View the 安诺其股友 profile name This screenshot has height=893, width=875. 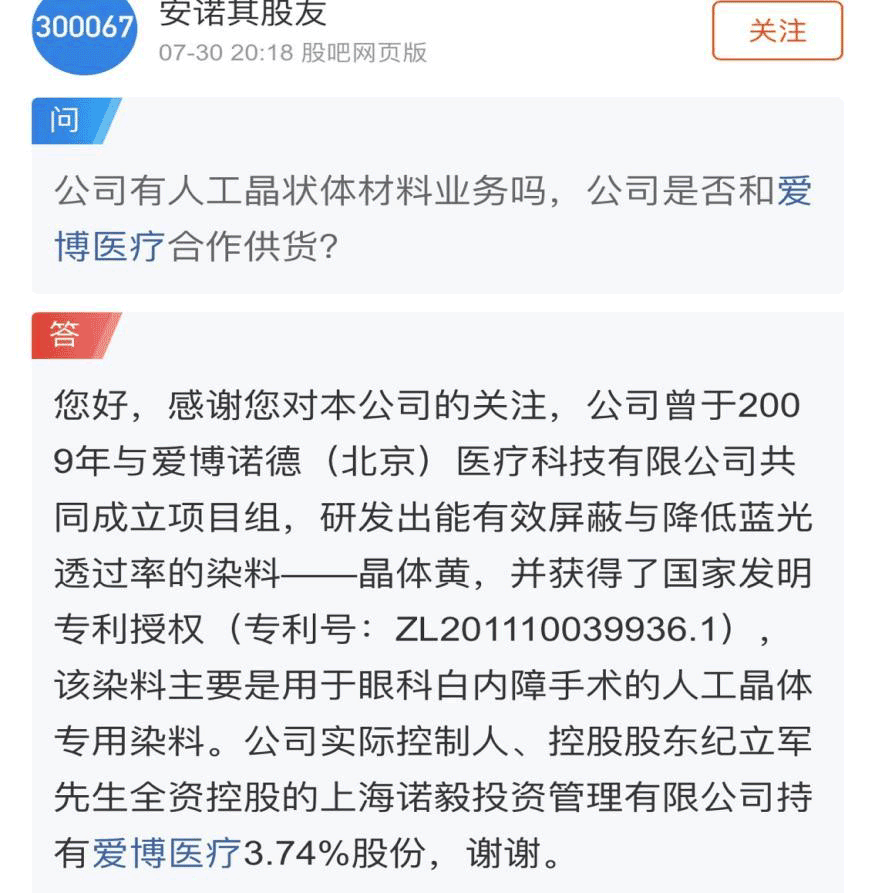[243, 14]
